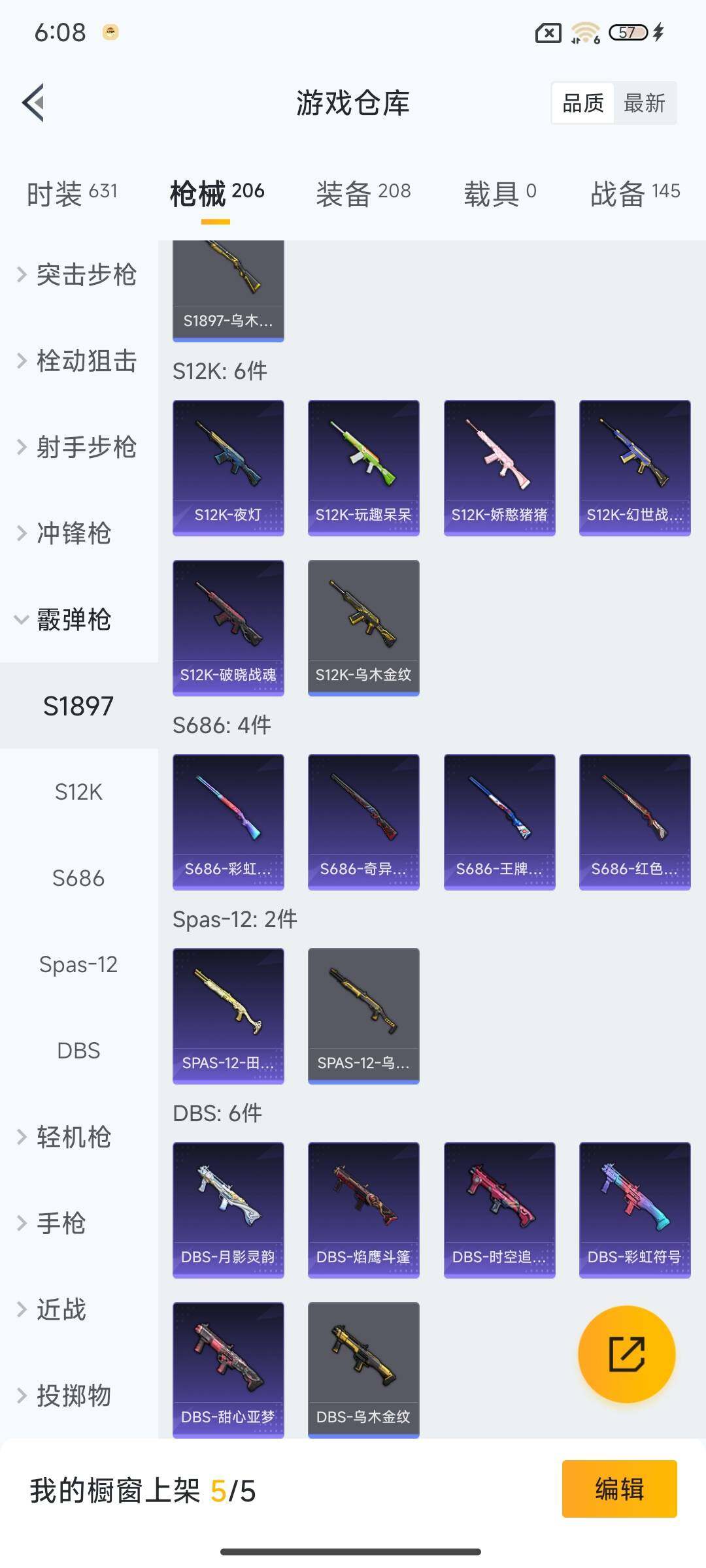
Task: Open the S686-彩虹... shotgun skin
Action: [x=228, y=820]
